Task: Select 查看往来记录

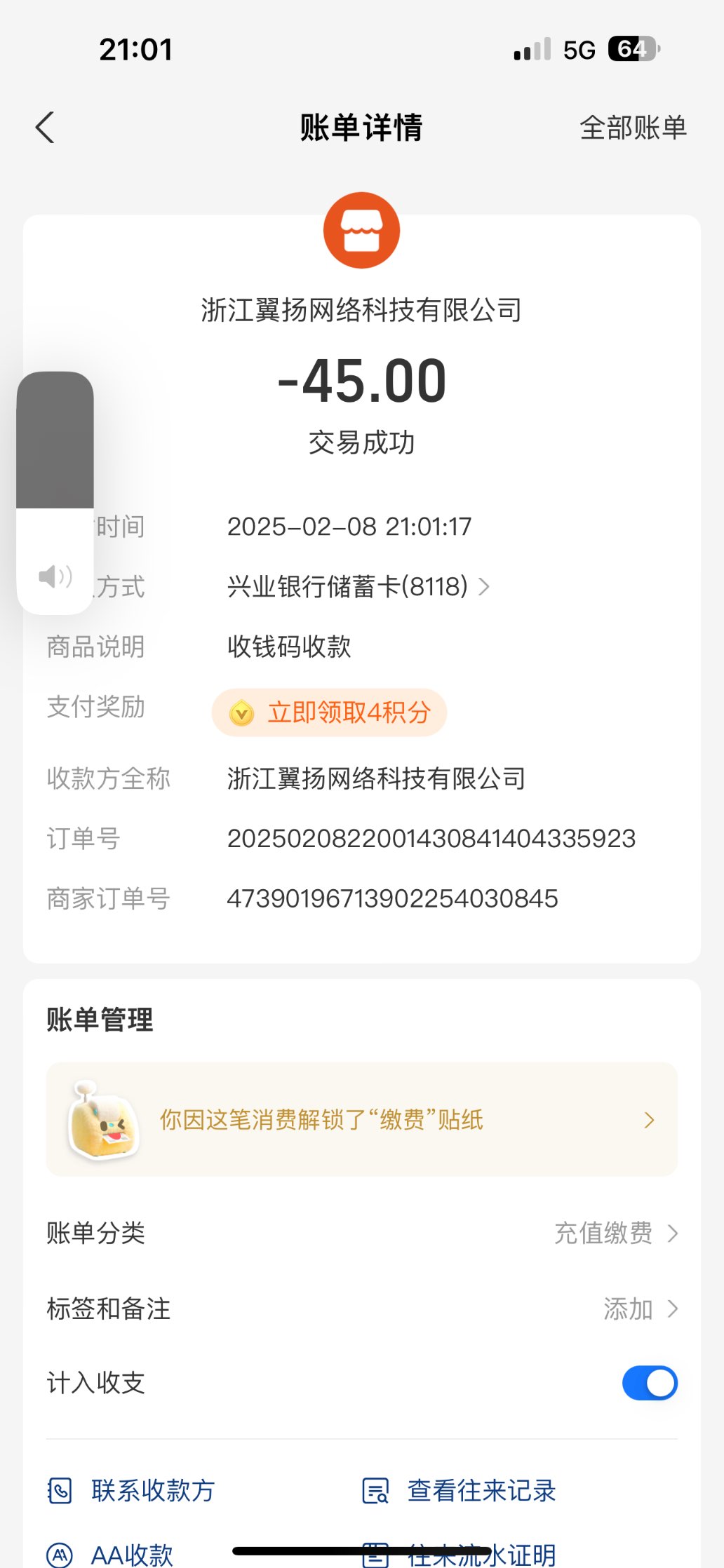Action: click(460, 1490)
